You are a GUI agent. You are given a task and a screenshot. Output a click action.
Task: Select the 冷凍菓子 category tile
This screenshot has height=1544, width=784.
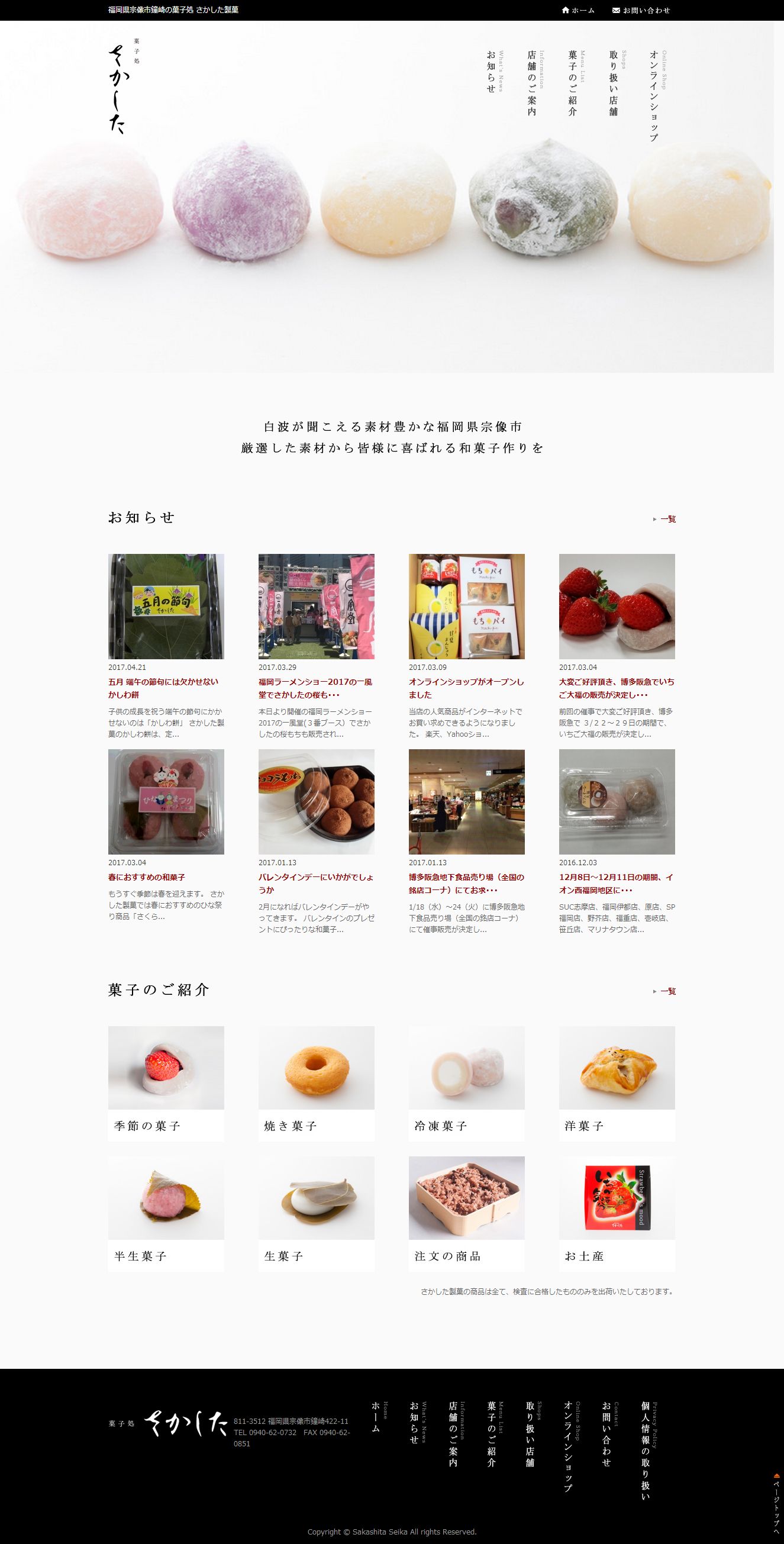(x=466, y=1083)
